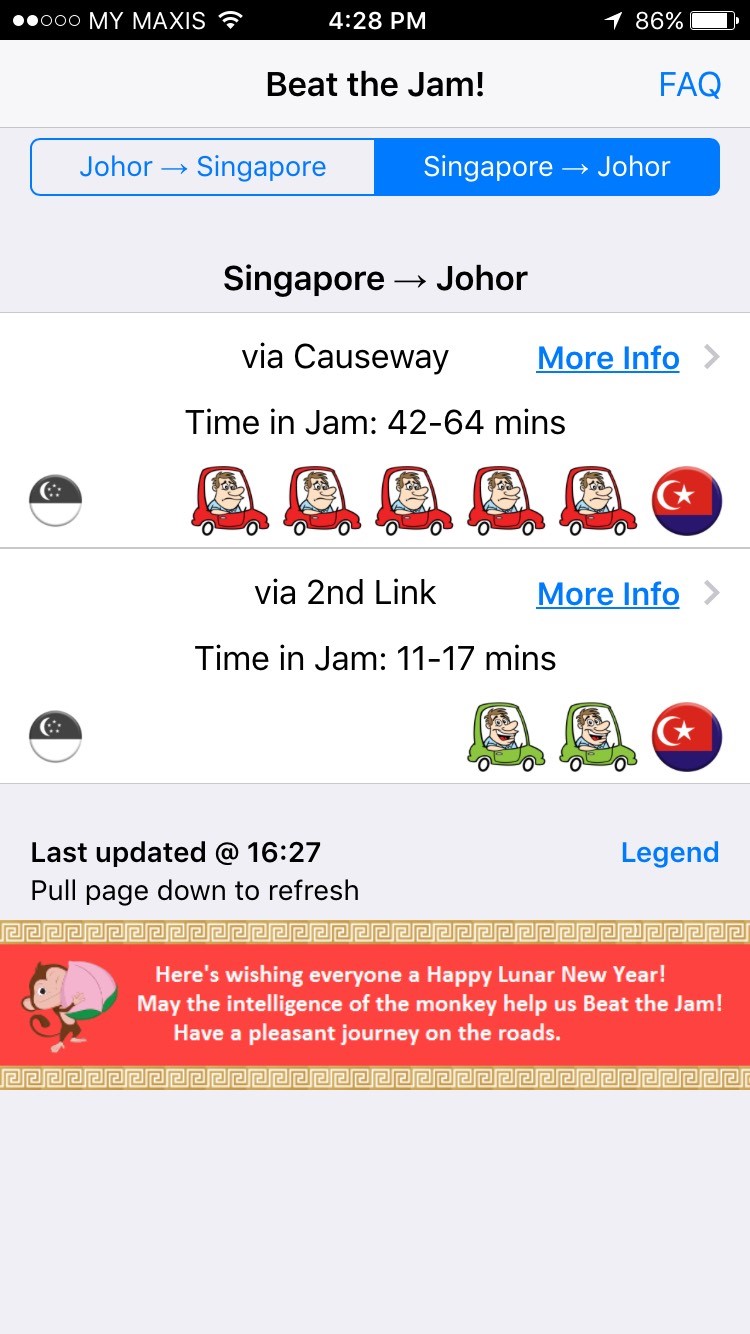Open More Info for via 2nd Link
Viewport: 750px width, 1334px height.
pos(608,594)
